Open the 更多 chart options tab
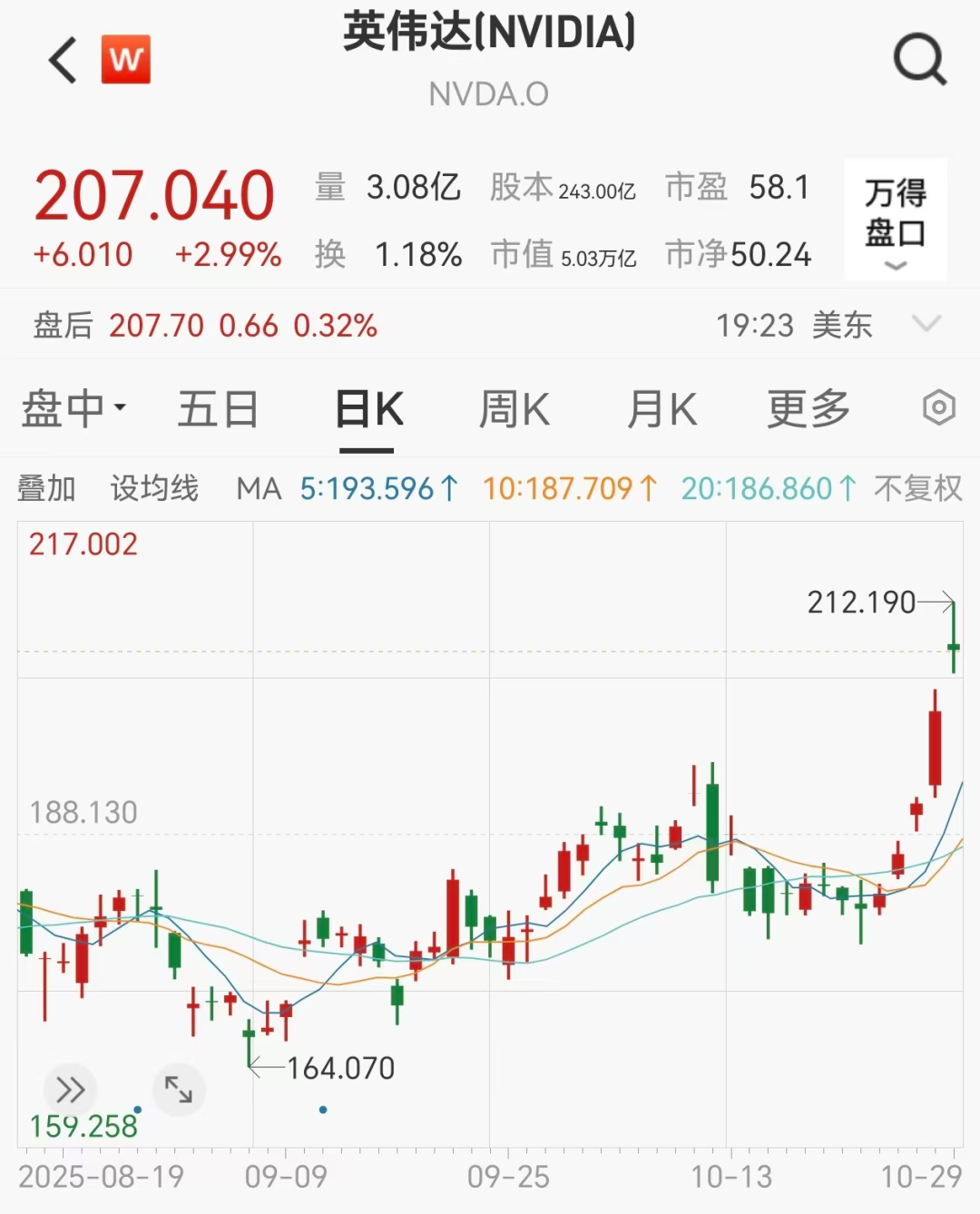 pyautogui.click(x=808, y=409)
